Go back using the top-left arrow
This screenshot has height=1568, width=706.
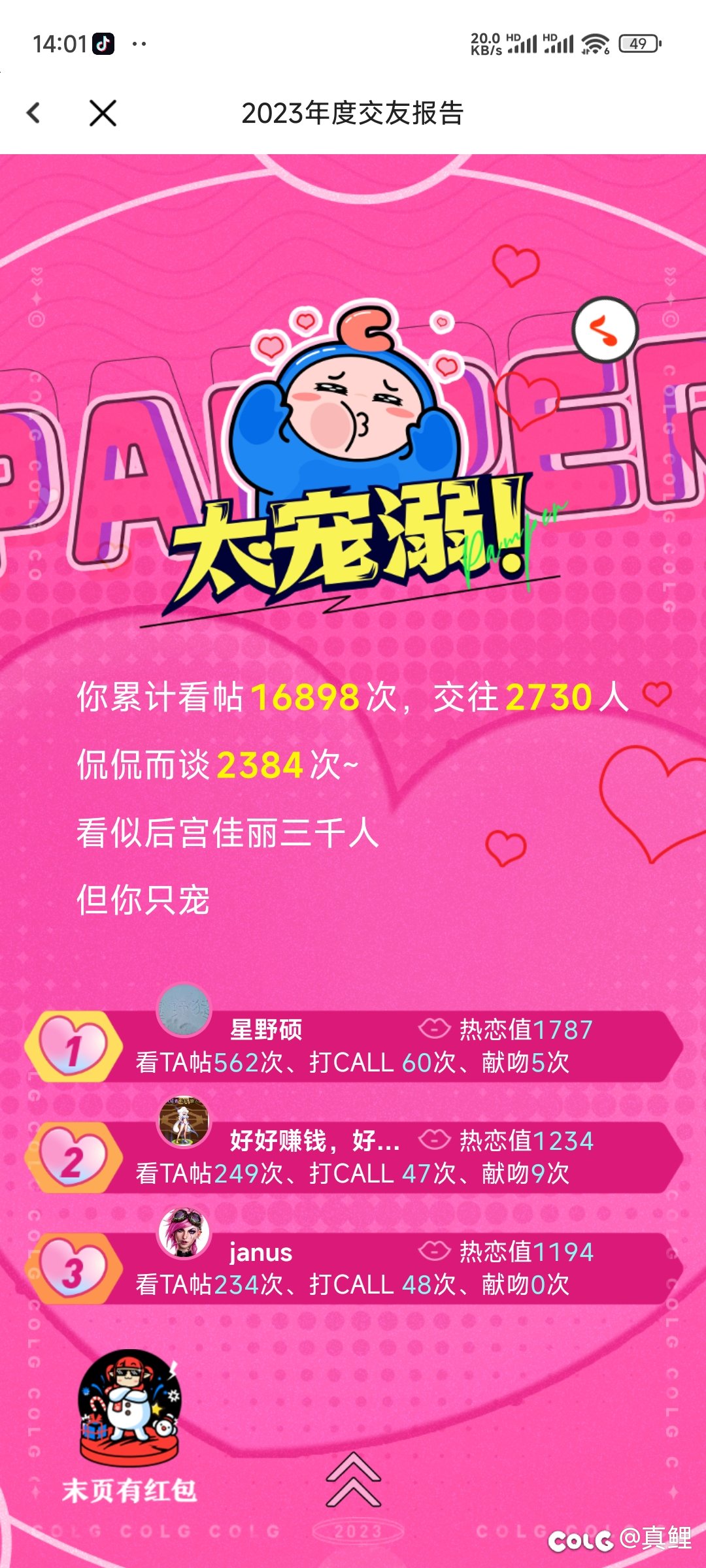[x=34, y=113]
